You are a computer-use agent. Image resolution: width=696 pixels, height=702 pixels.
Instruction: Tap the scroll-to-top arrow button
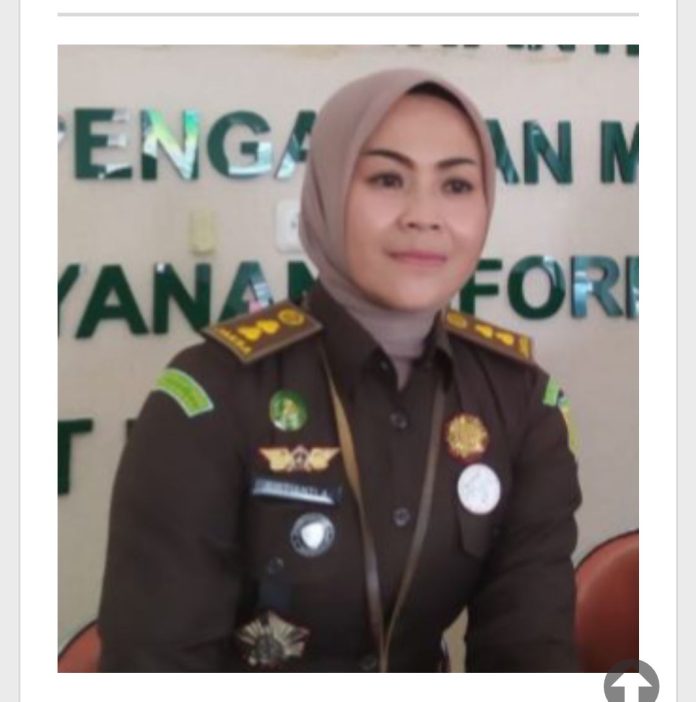click(x=632, y=682)
